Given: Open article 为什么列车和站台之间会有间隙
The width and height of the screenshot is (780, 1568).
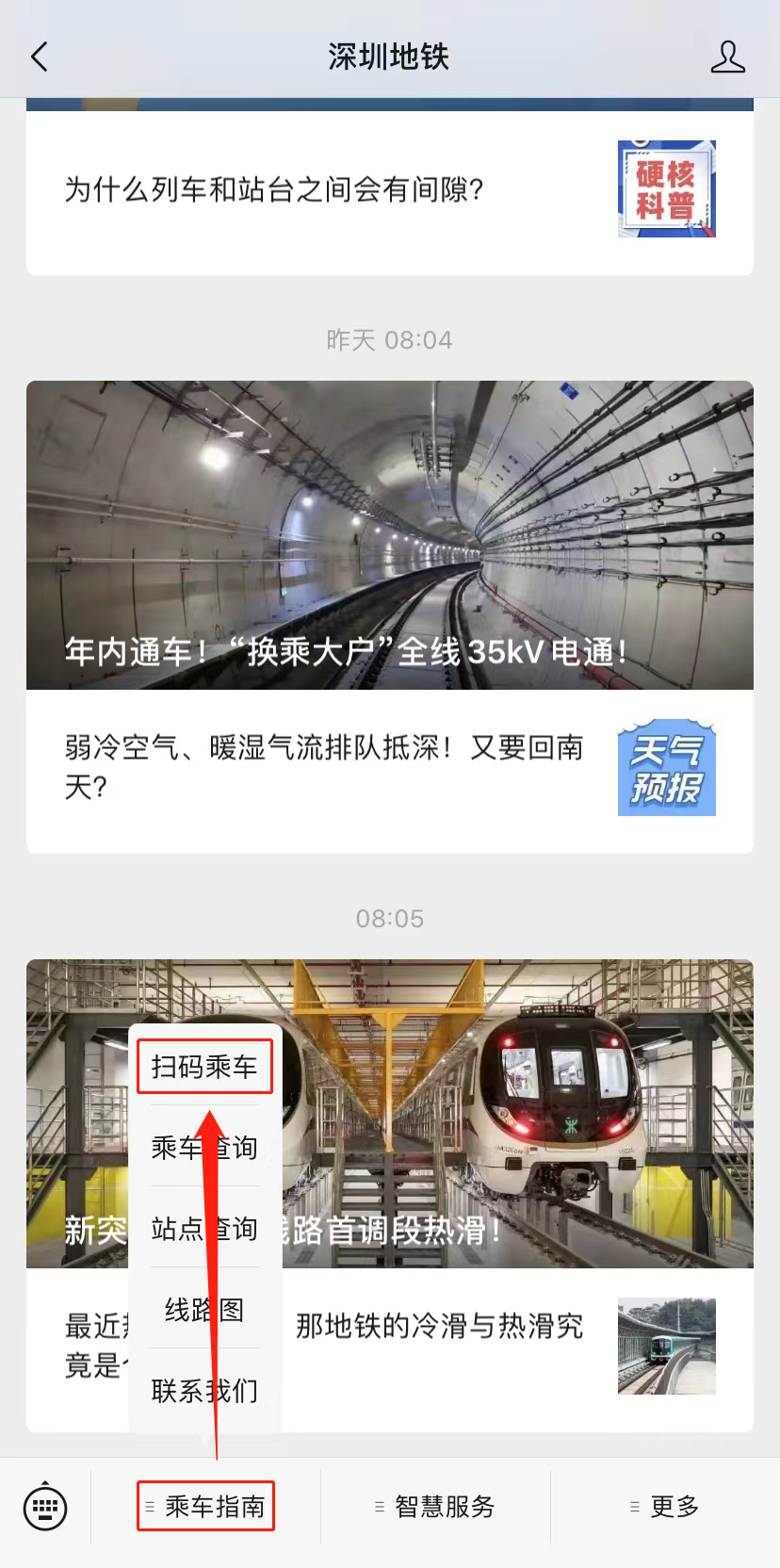Looking at the screenshot, I should tap(273, 189).
